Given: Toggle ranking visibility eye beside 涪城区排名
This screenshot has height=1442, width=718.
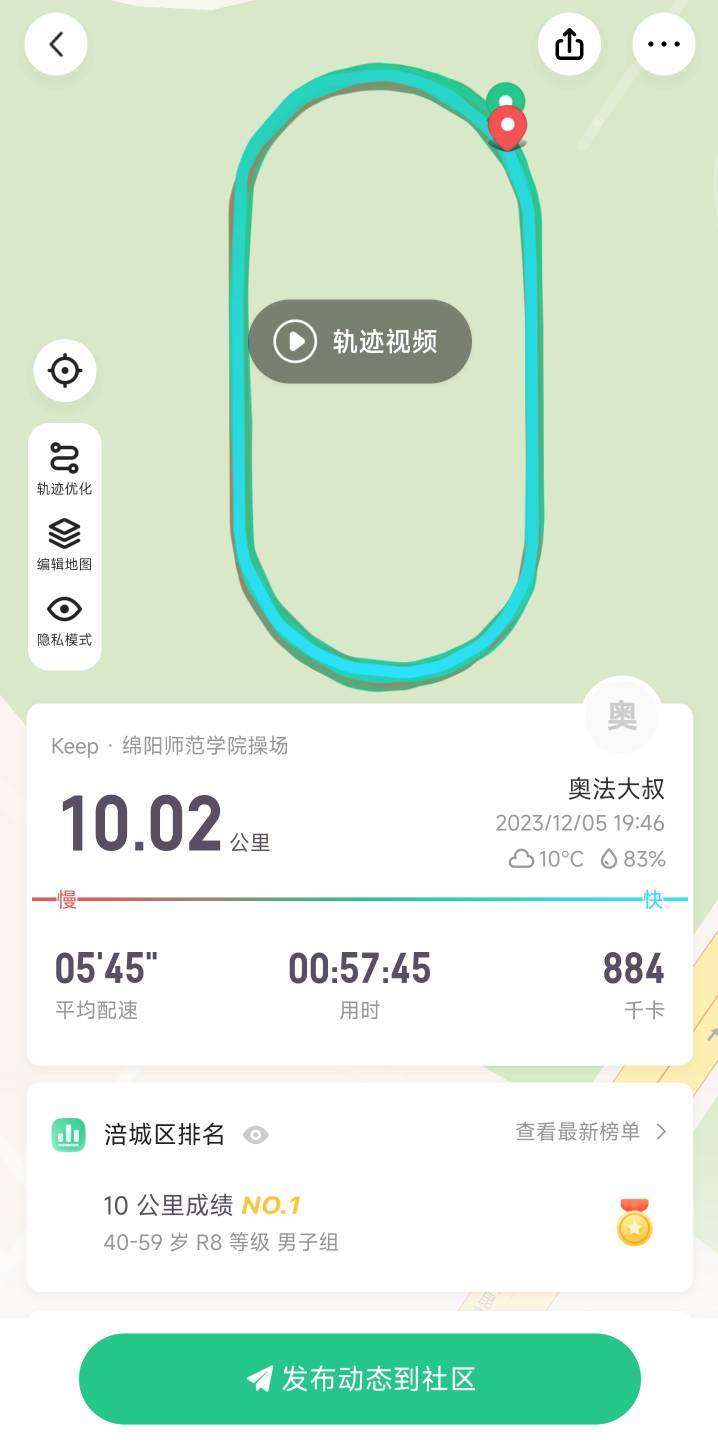Looking at the screenshot, I should (256, 1135).
